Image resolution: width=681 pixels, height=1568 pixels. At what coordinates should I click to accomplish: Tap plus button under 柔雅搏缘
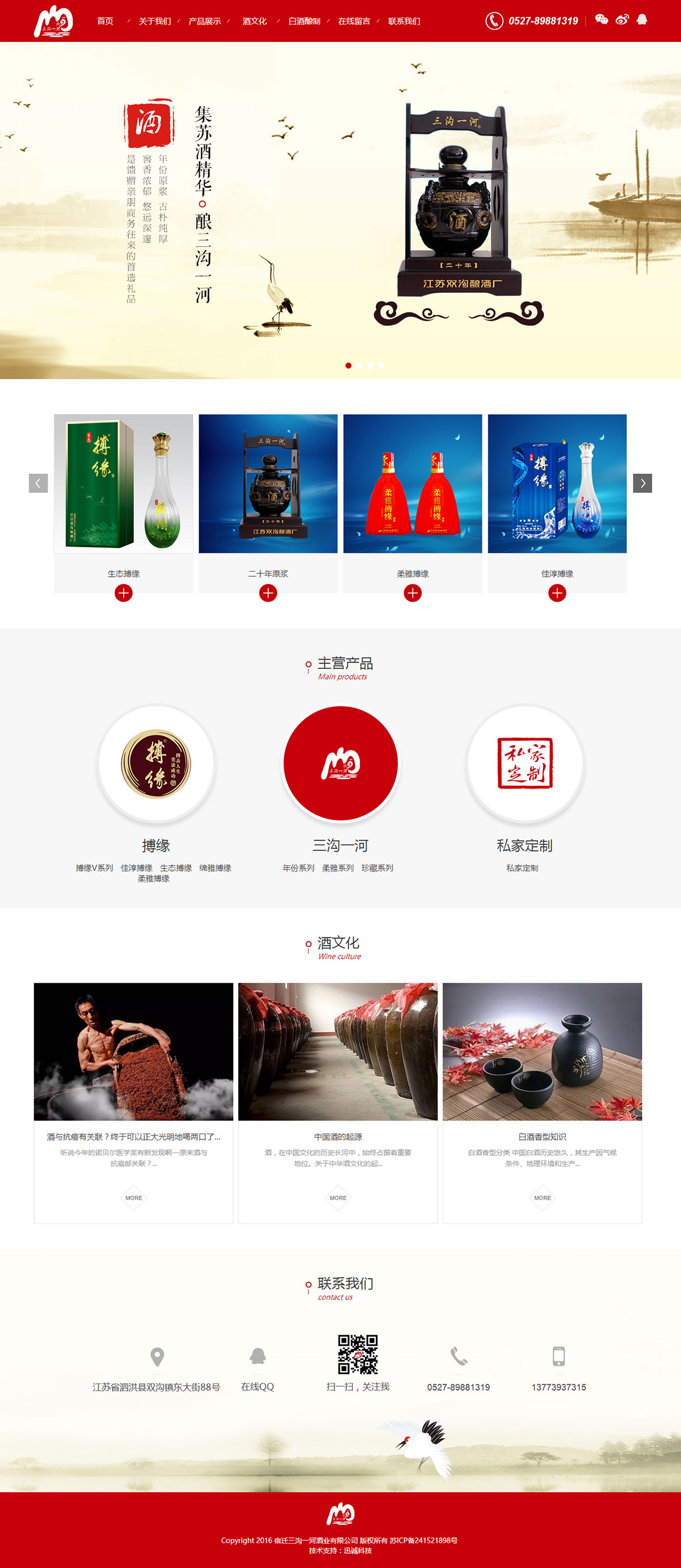pyautogui.click(x=413, y=593)
